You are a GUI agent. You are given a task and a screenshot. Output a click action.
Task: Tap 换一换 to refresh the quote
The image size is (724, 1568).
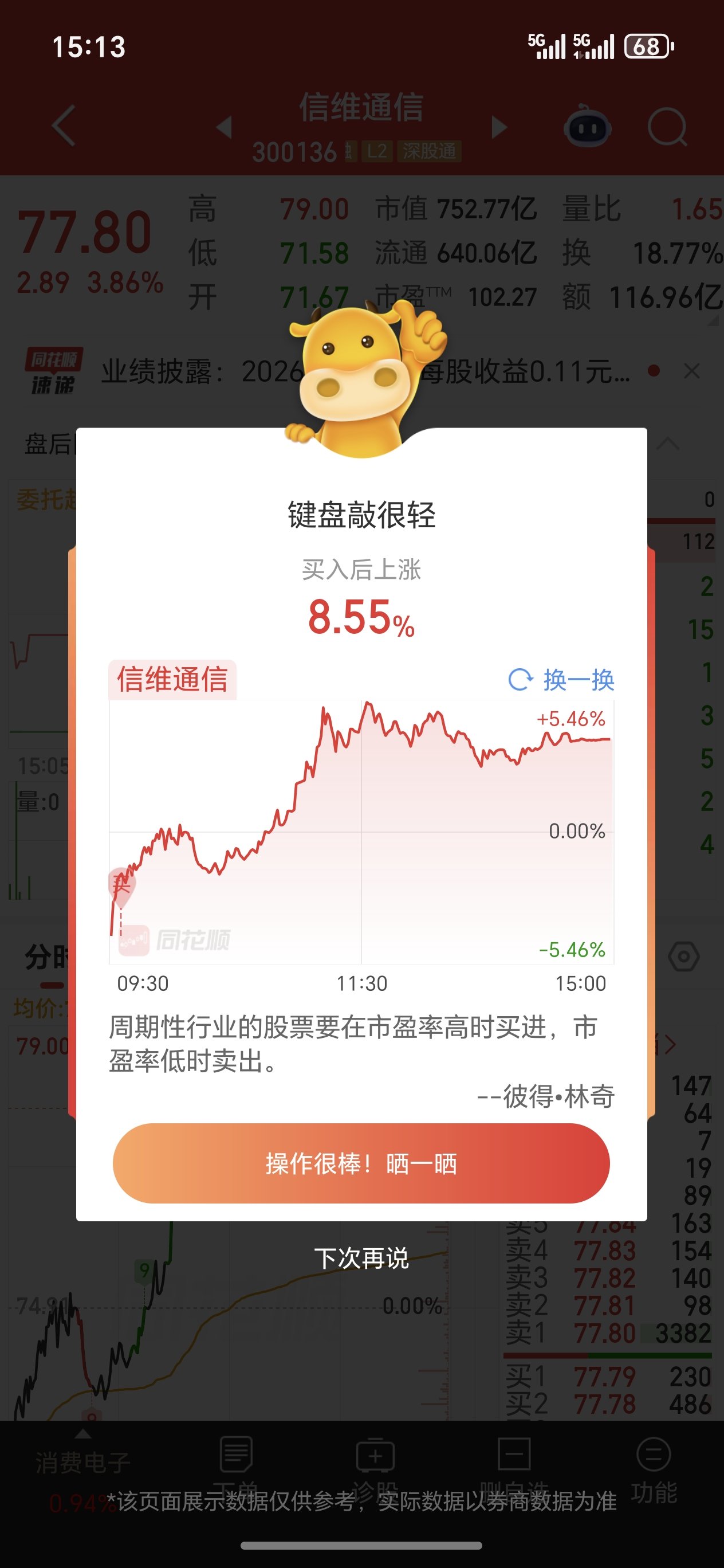pyautogui.click(x=561, y=680)
